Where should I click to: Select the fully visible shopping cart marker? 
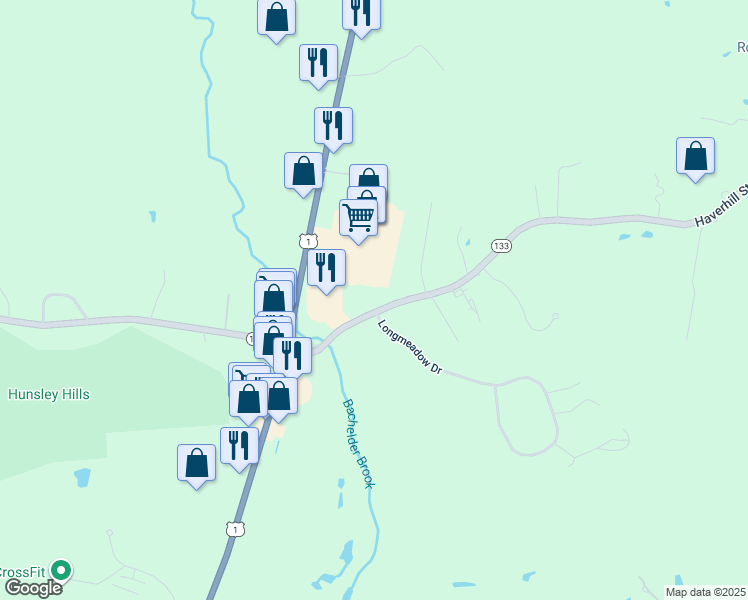click(x=358, y=222)
